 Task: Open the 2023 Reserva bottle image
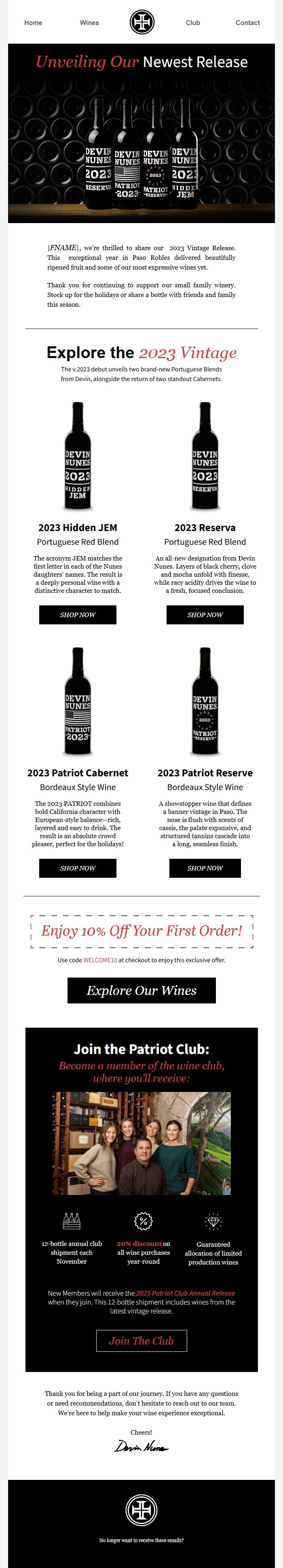tap(205, 456)
